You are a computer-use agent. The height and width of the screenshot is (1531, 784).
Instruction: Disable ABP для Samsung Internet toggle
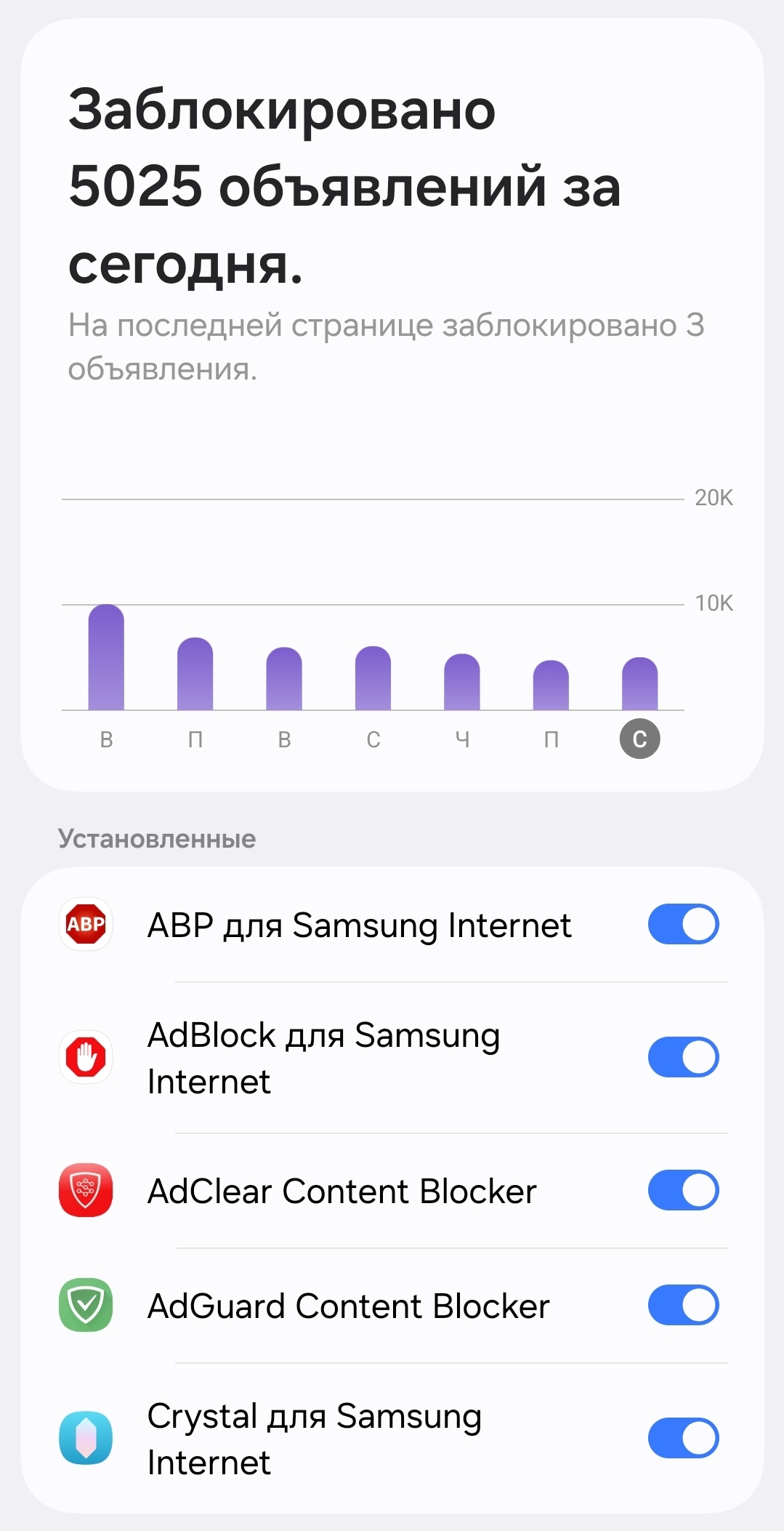click(683, 924)
